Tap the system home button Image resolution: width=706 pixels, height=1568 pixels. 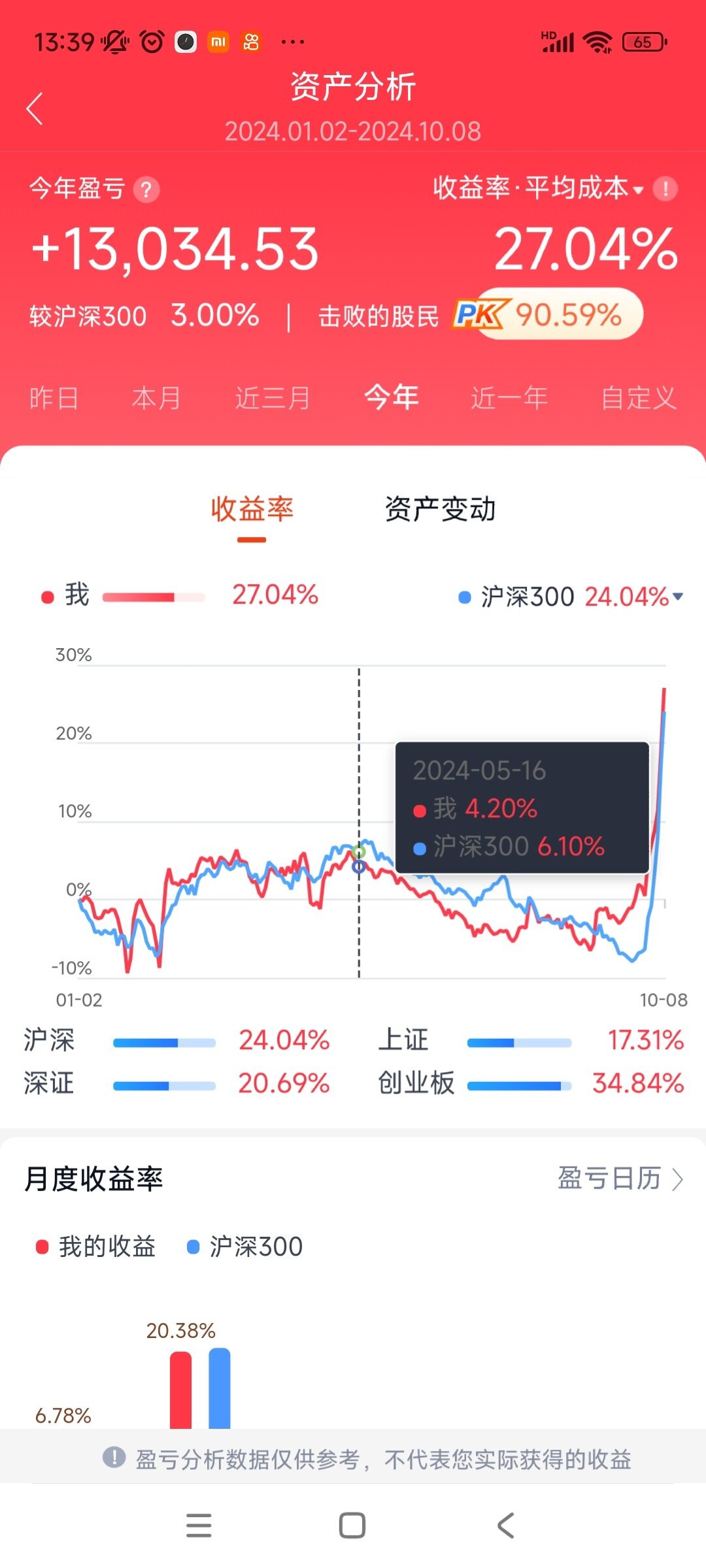point(352,1526)
